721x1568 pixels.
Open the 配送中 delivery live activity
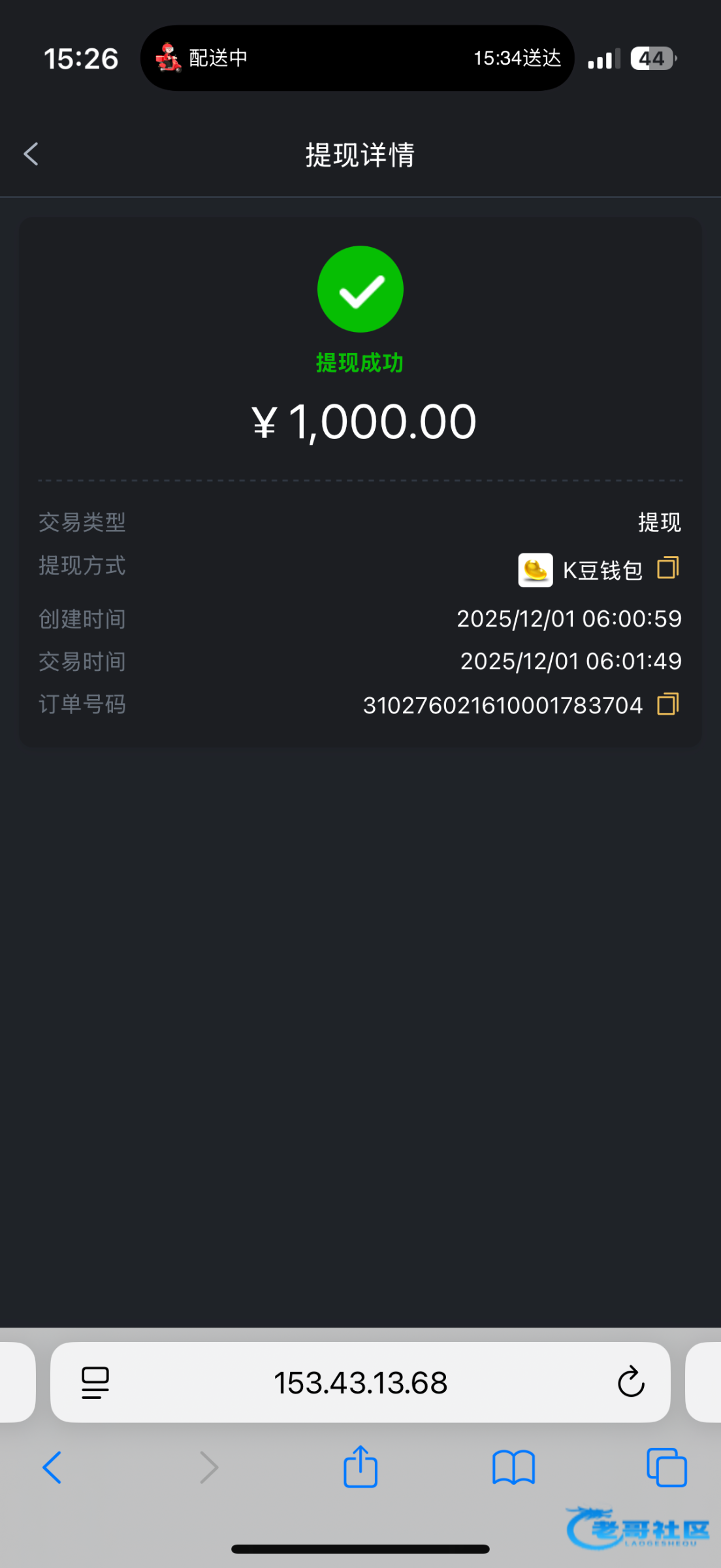pyautogui.click(x=357, y=58)
